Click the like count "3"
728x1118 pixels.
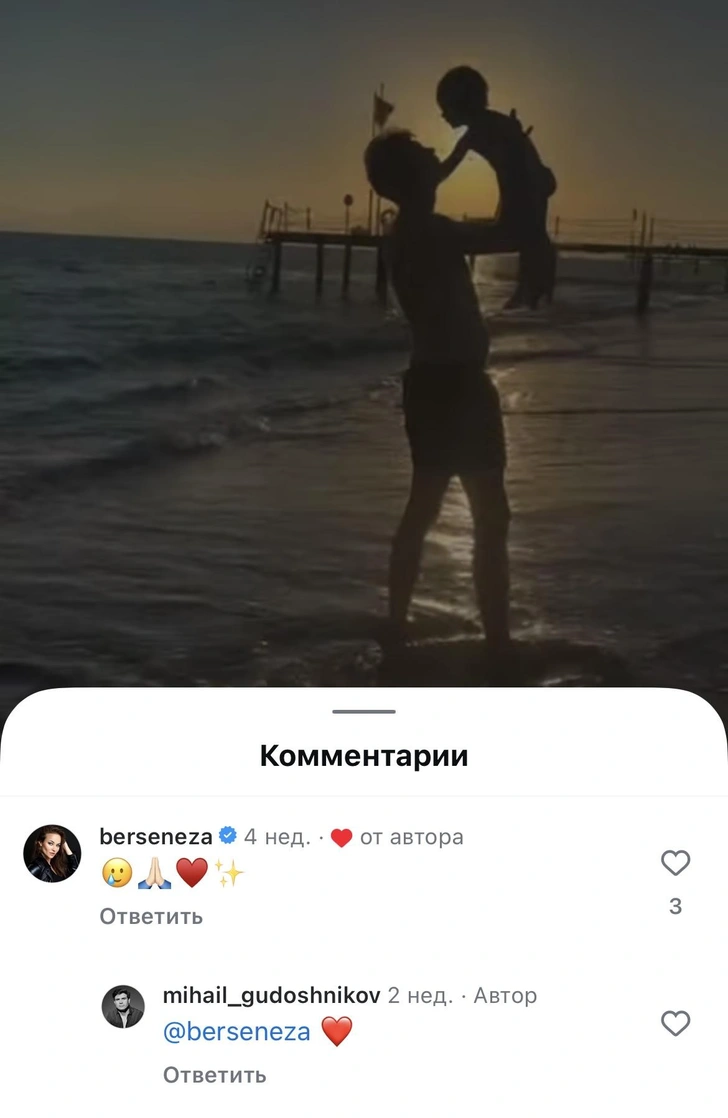pyautogui.click(x=676, y=903)
